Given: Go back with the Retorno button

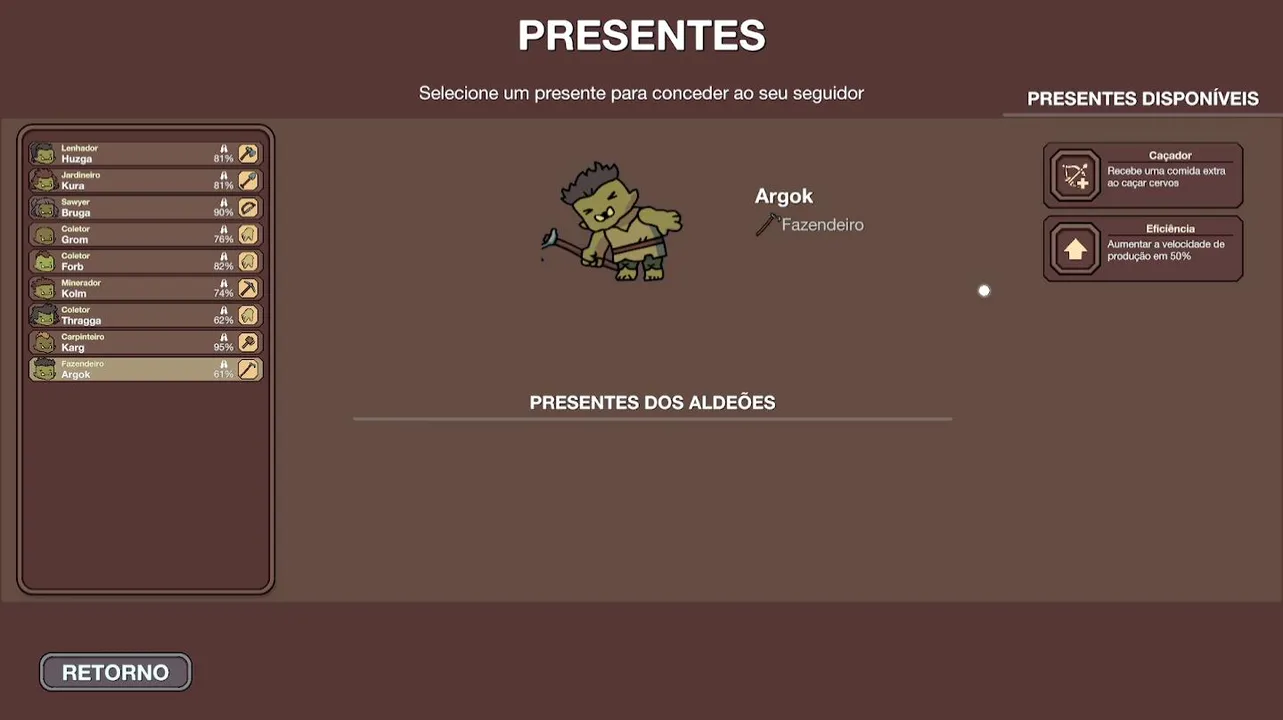Looking at the screenshot, I should coord(116,673).
